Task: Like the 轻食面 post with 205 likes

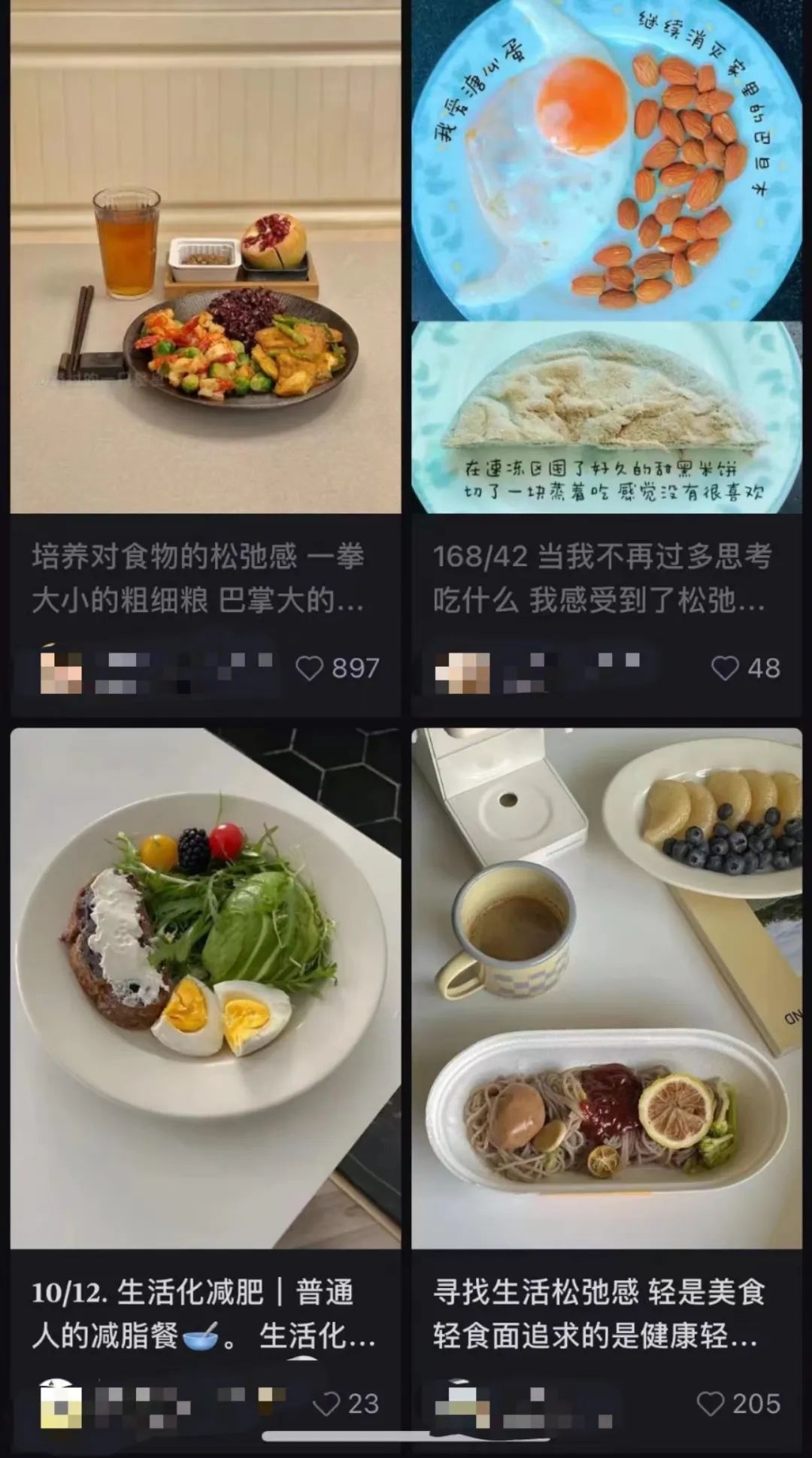Action: [710, 1403]
